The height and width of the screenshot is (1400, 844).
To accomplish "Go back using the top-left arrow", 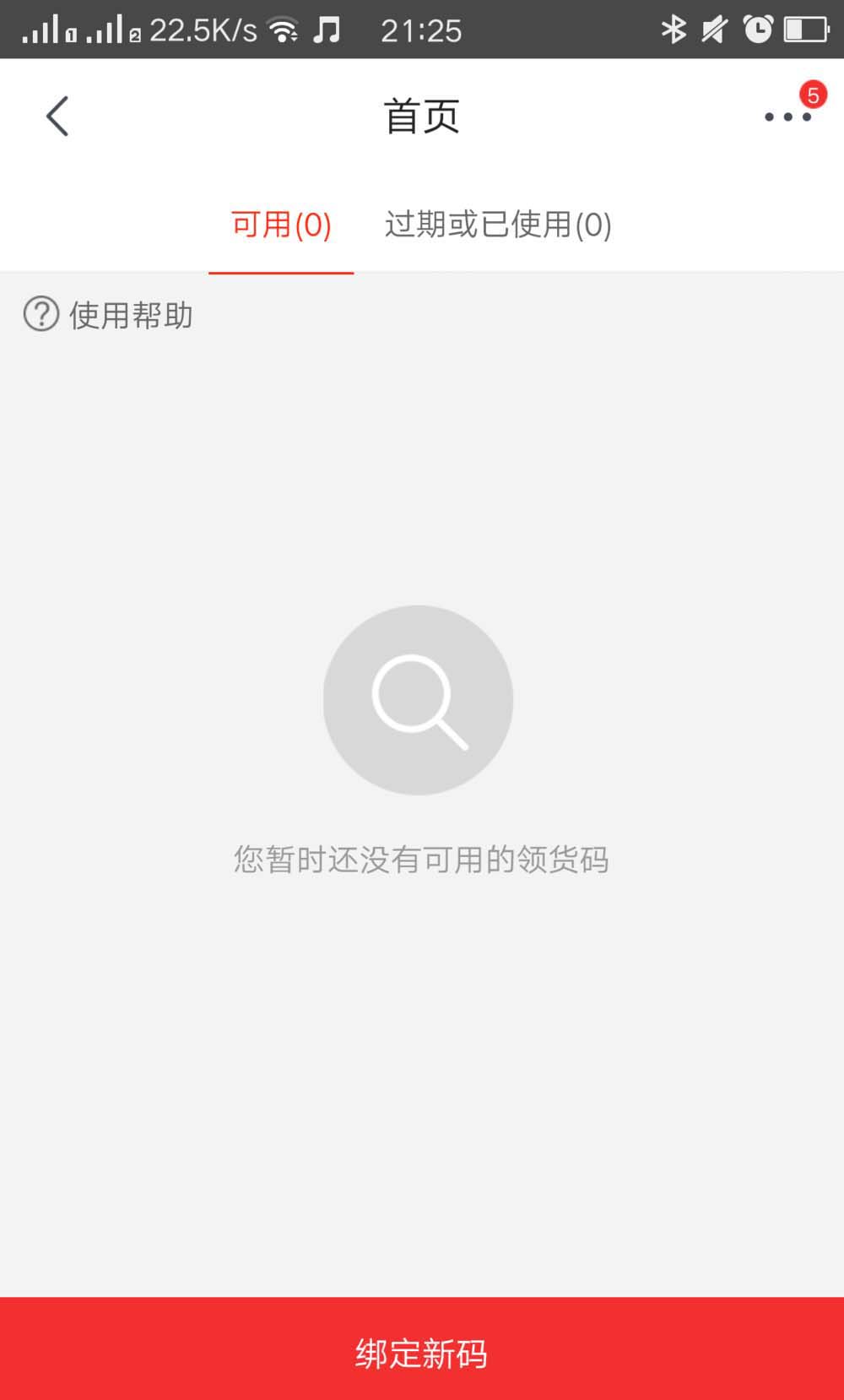I will coord(57,117).
